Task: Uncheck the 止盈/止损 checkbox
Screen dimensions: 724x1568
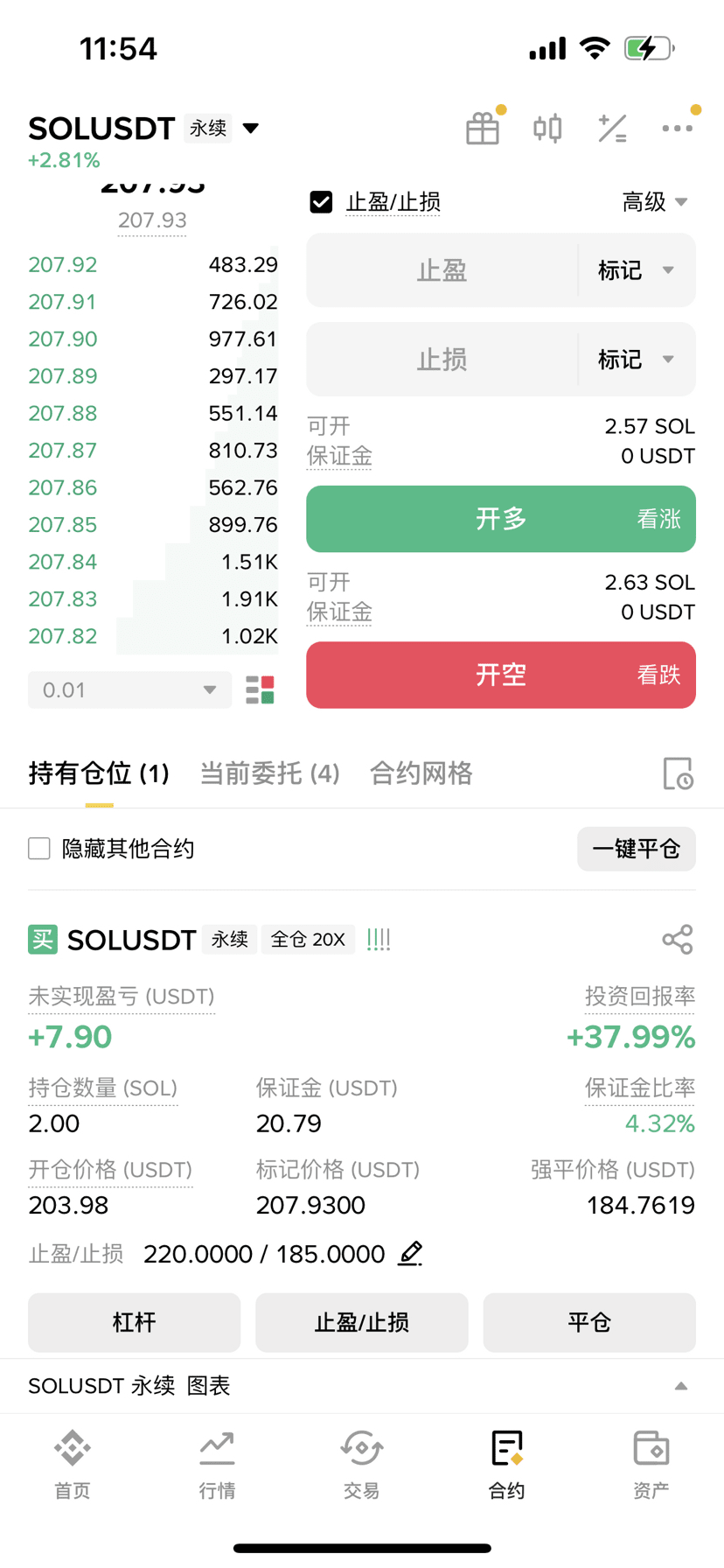Action: tap(321, 202)
